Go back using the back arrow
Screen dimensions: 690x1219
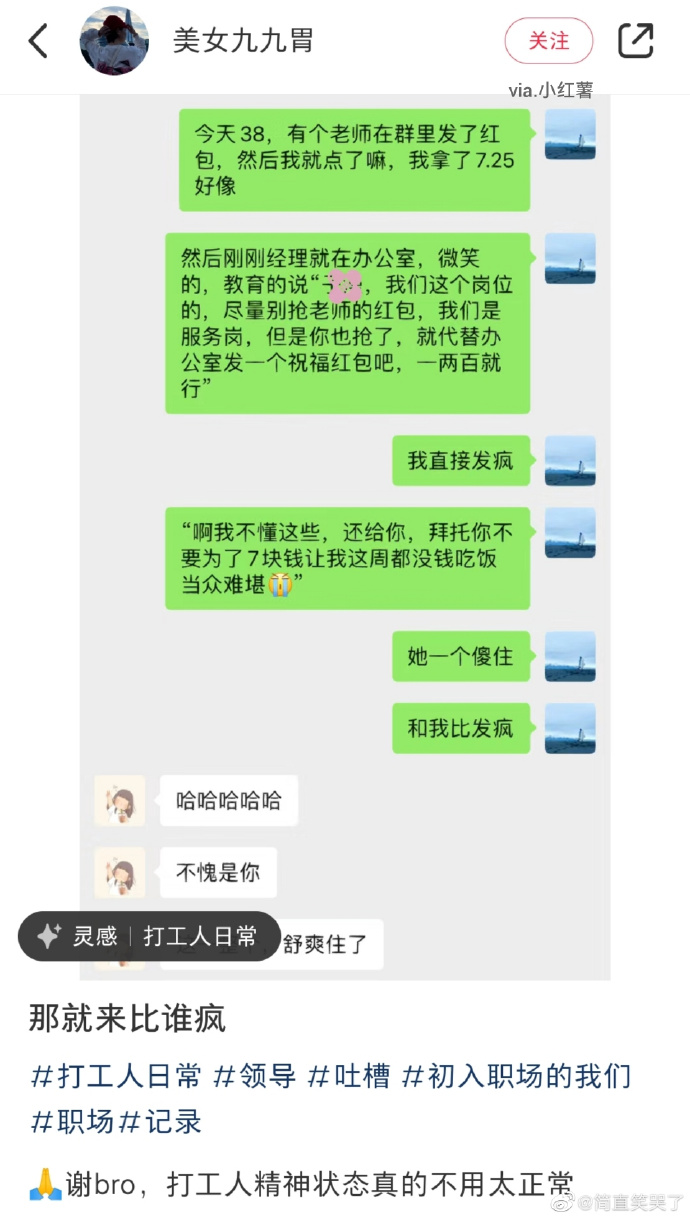(x=38, y=41)
